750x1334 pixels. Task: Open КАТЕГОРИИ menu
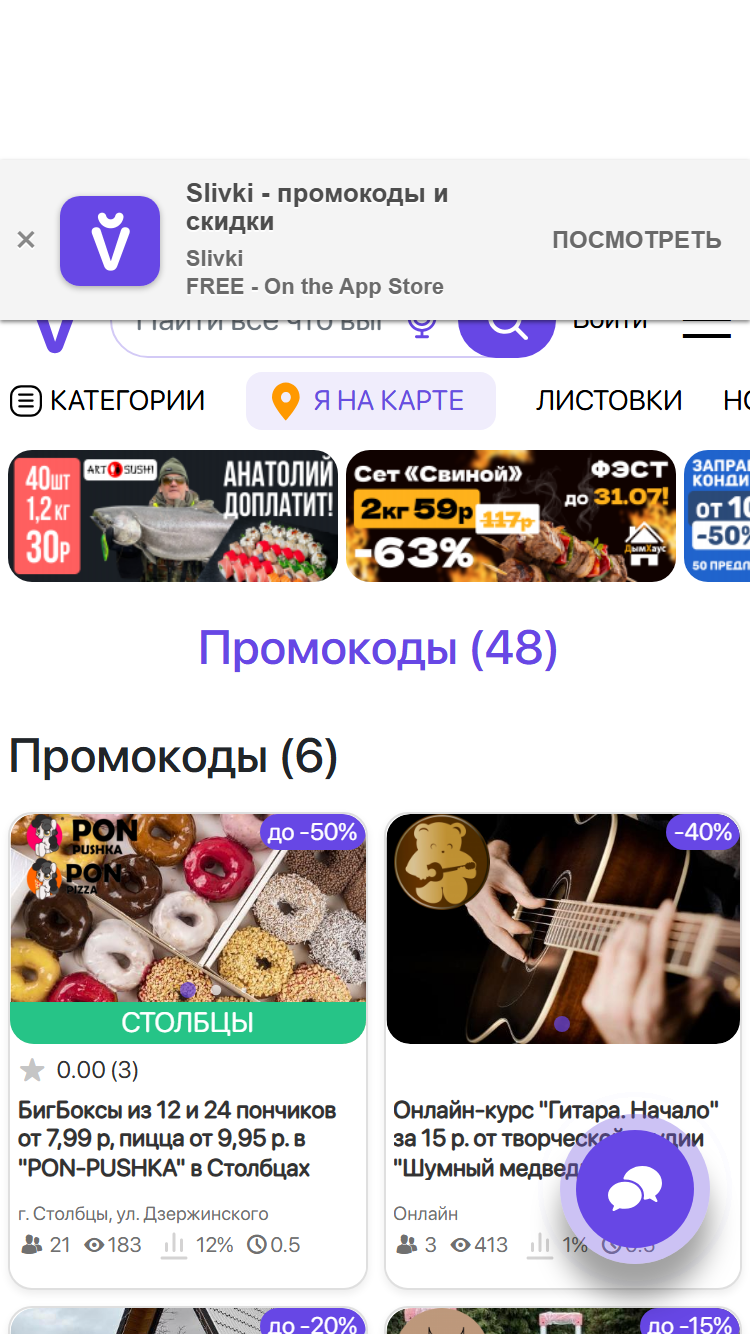click(x=107, y=401)
